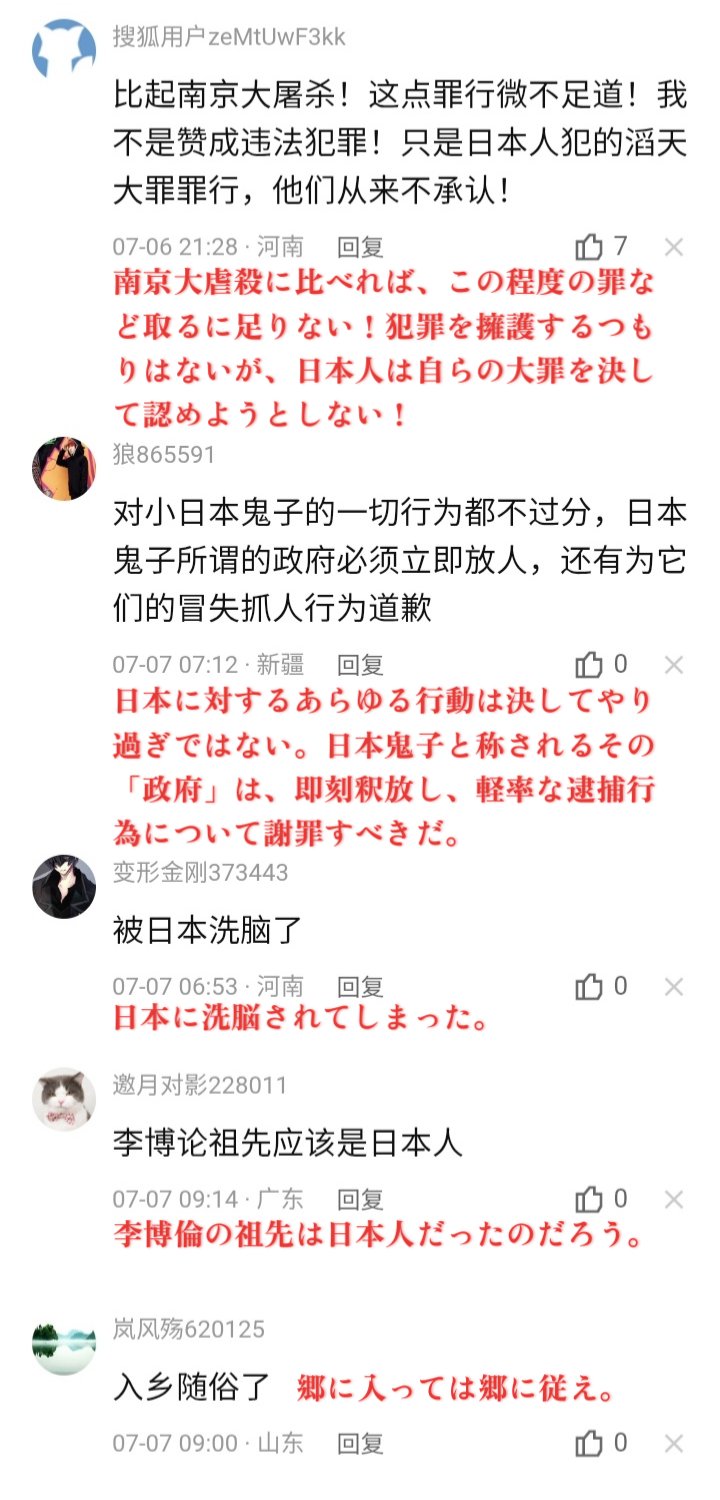720x1500 pixels.
Task: Open 变形金刚373443's avatar
Action: point(64,886)
